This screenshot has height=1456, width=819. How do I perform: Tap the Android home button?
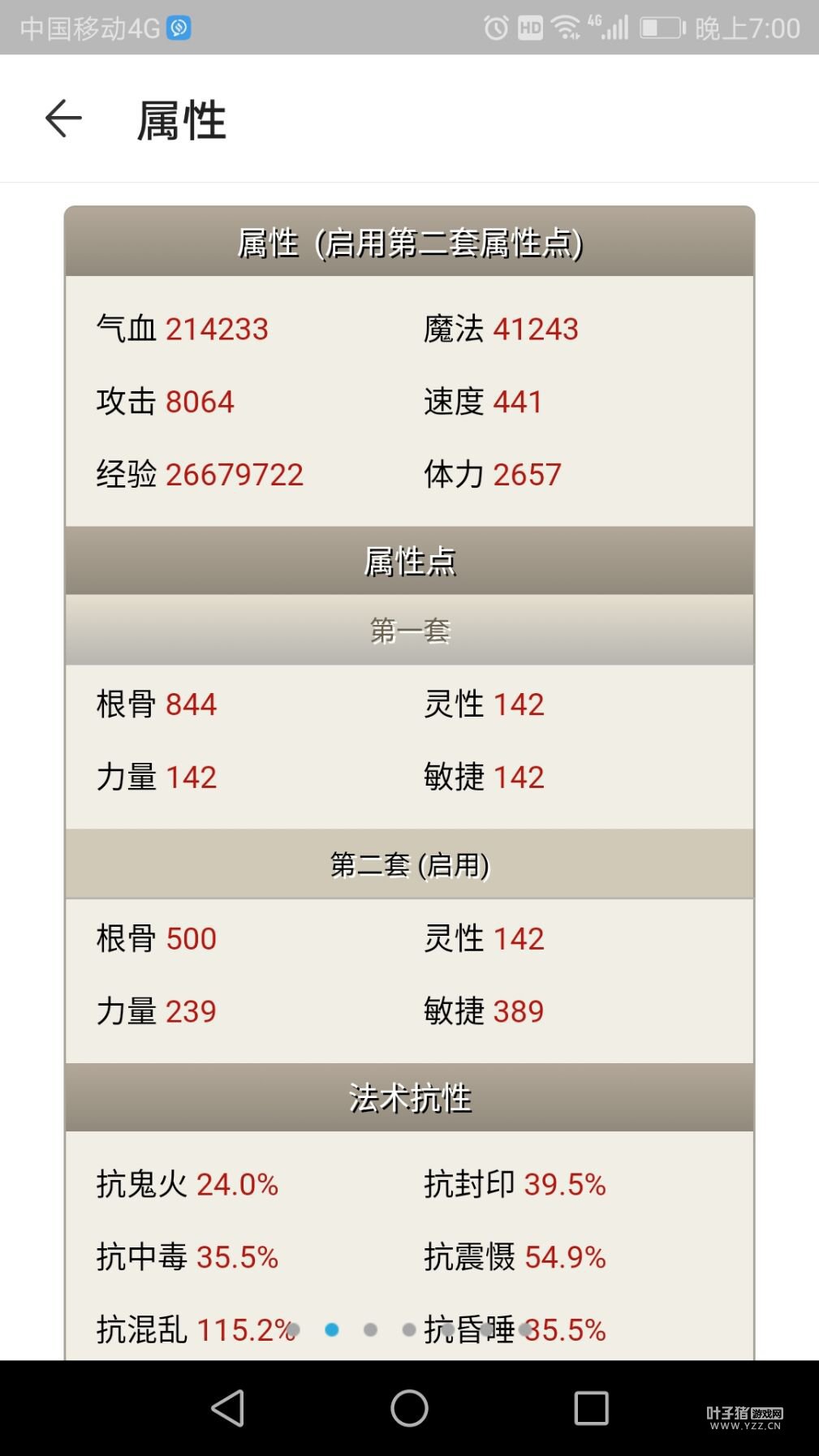click(409, 1408)
